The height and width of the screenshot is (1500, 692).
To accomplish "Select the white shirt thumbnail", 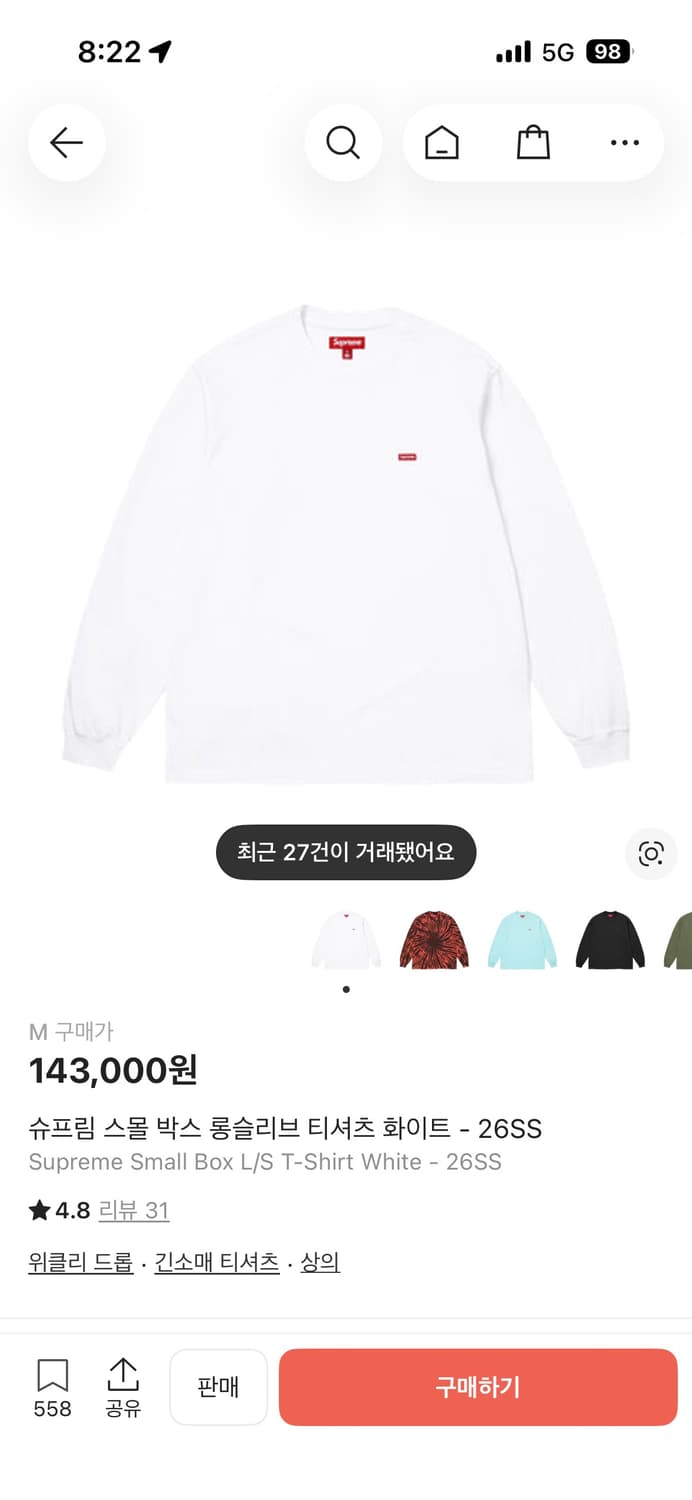I will tap(346, 940).
